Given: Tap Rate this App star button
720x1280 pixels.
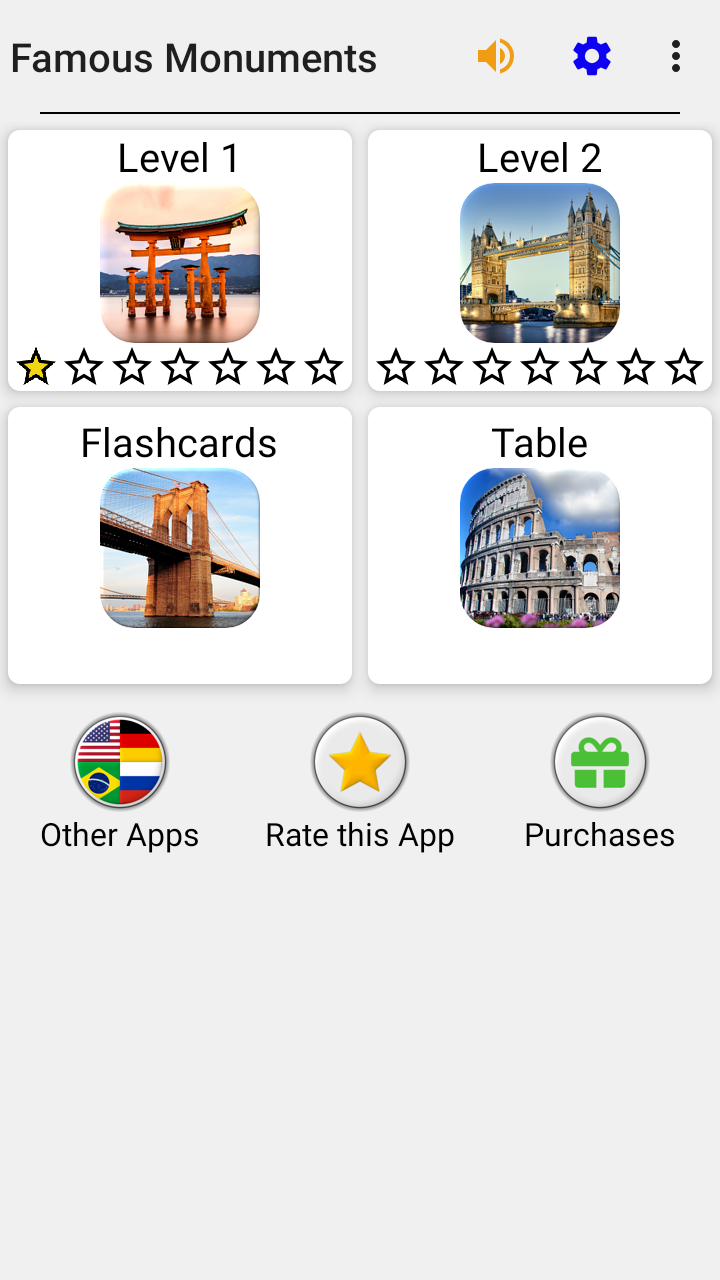Looking at the screenshot, I should 360,762.
